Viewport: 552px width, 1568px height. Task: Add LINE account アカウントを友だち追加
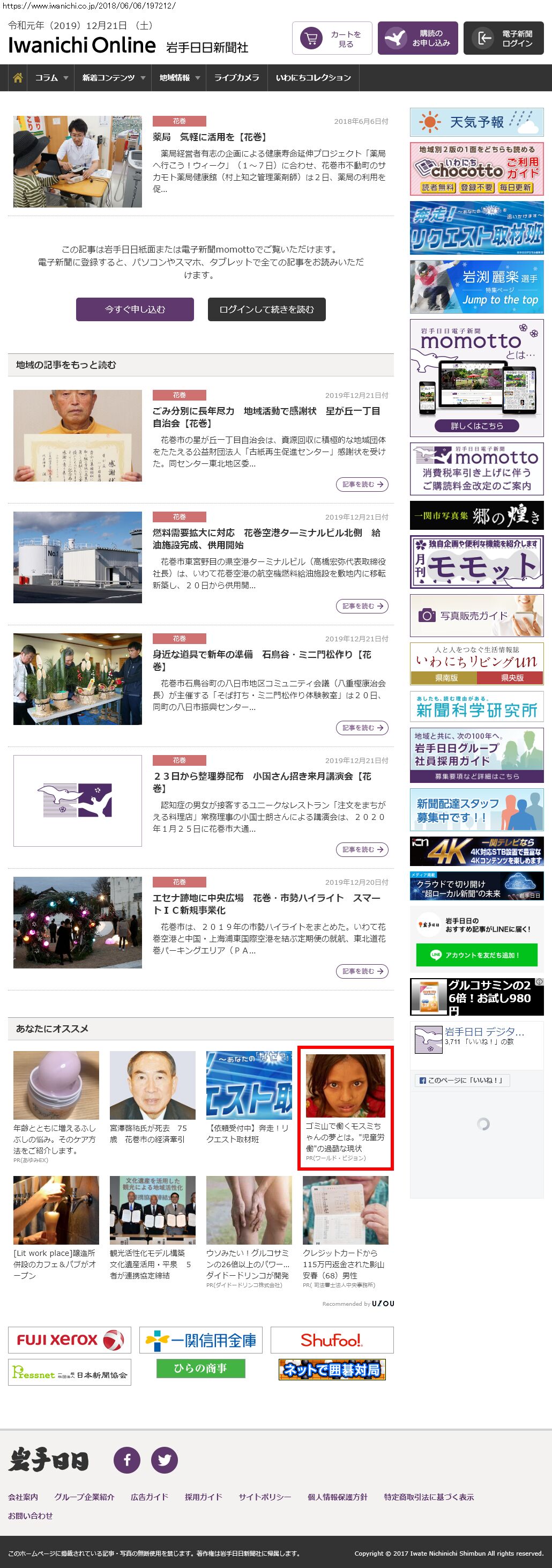click(476, 955)
